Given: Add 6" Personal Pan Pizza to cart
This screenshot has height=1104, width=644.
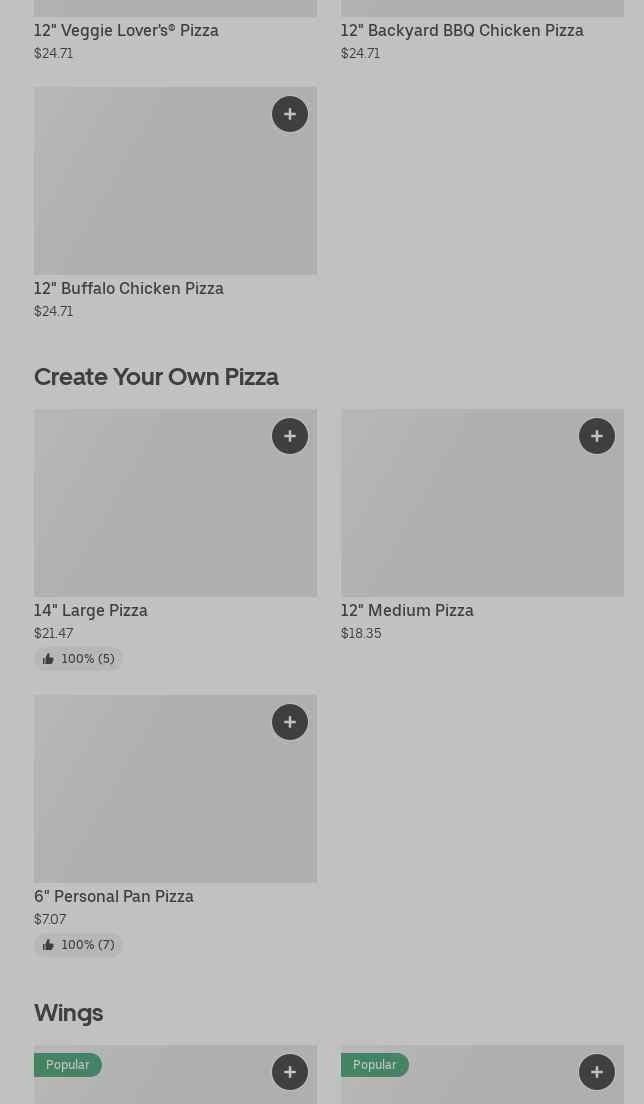Looking at the screenshot, I should point(290,722).
